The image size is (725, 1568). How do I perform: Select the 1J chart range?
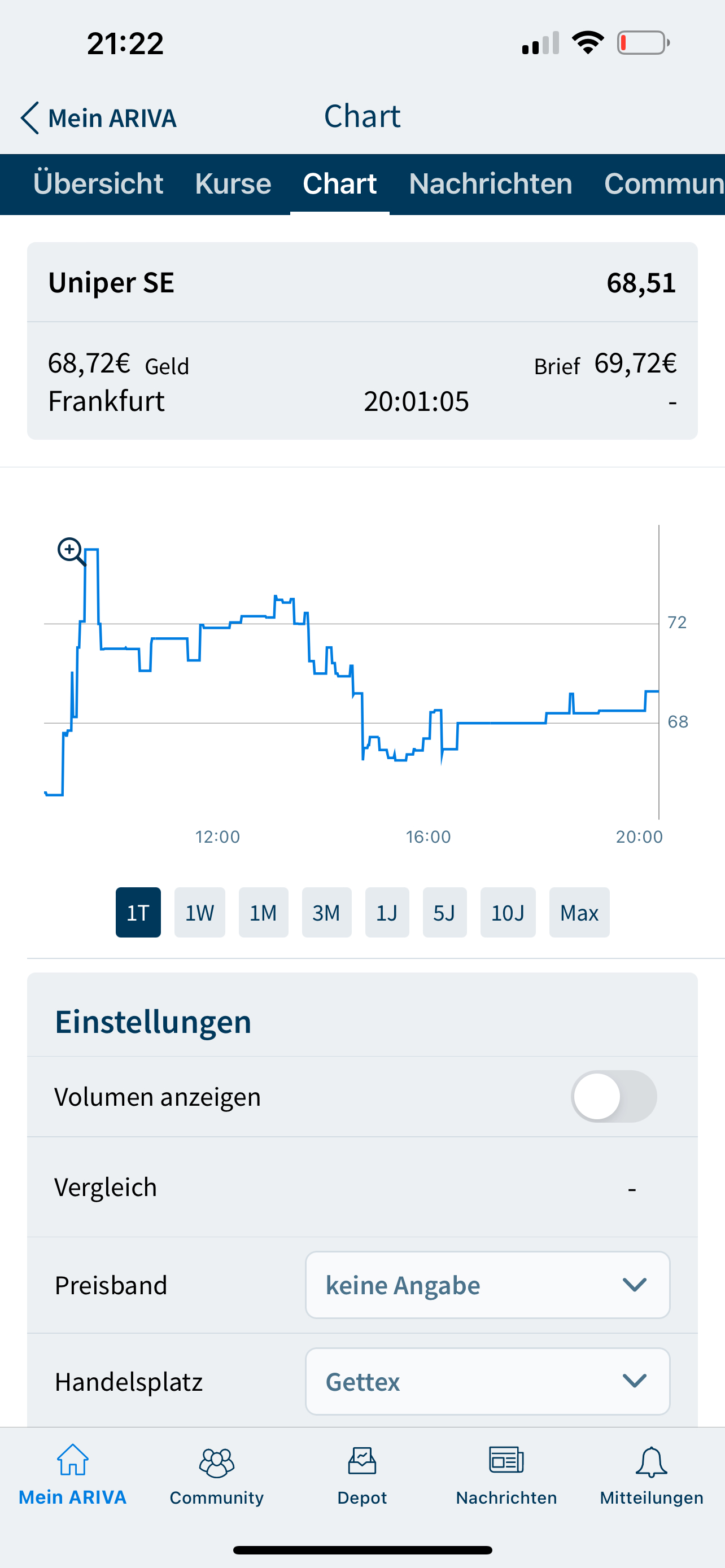[x=387, y=912]
